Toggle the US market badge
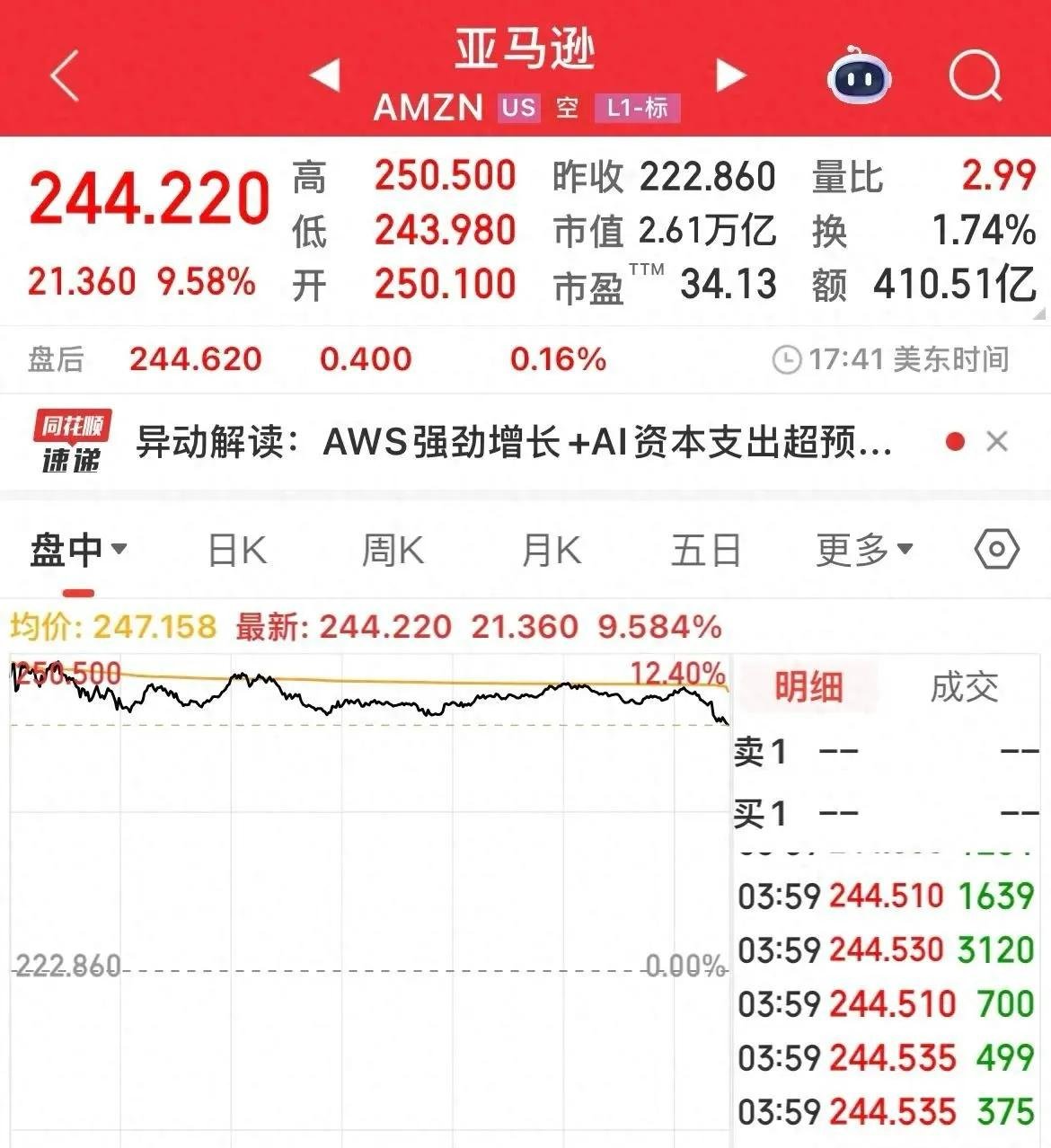 click(x=517, y=109)
